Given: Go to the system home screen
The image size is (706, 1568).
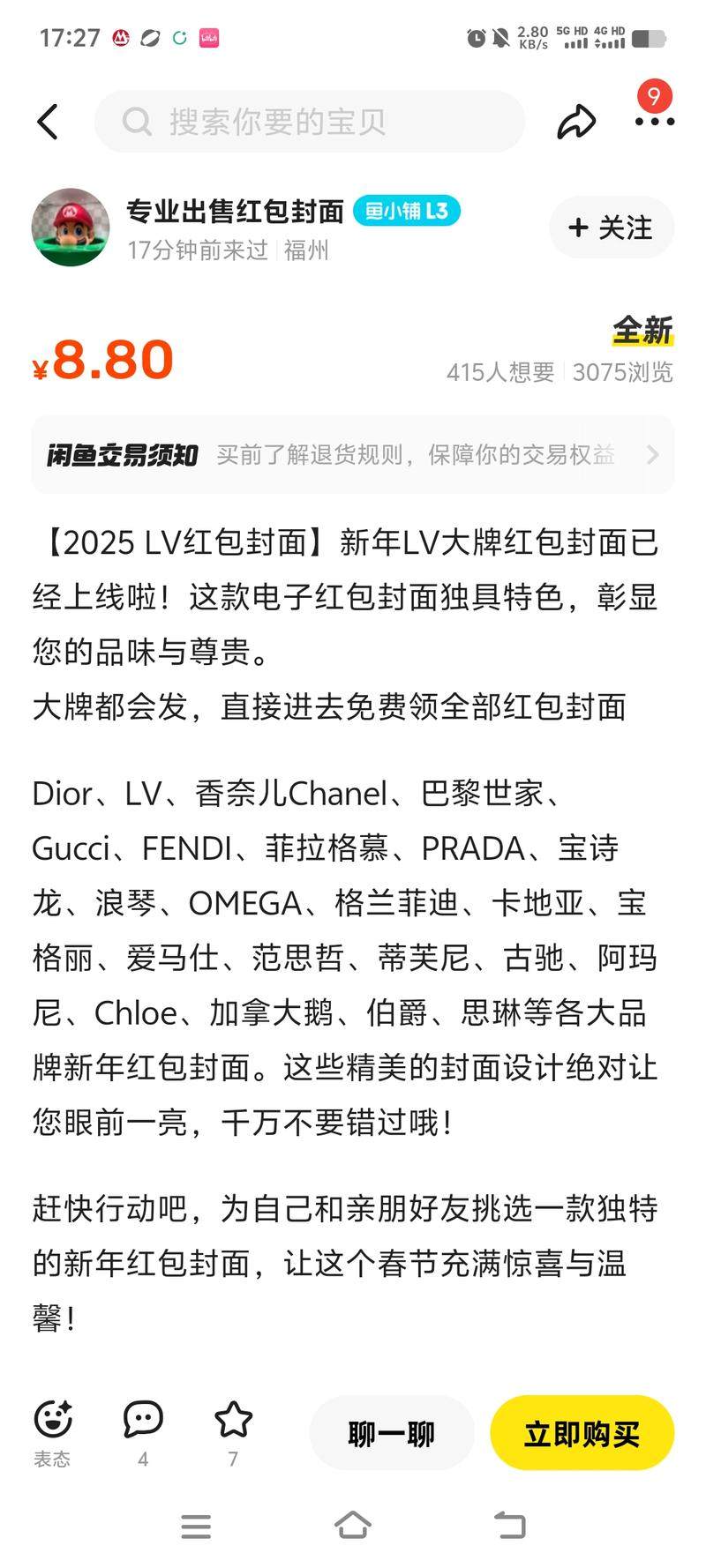Looking at the screenshot, I should pyautogui.click(x=353, y=1525).
